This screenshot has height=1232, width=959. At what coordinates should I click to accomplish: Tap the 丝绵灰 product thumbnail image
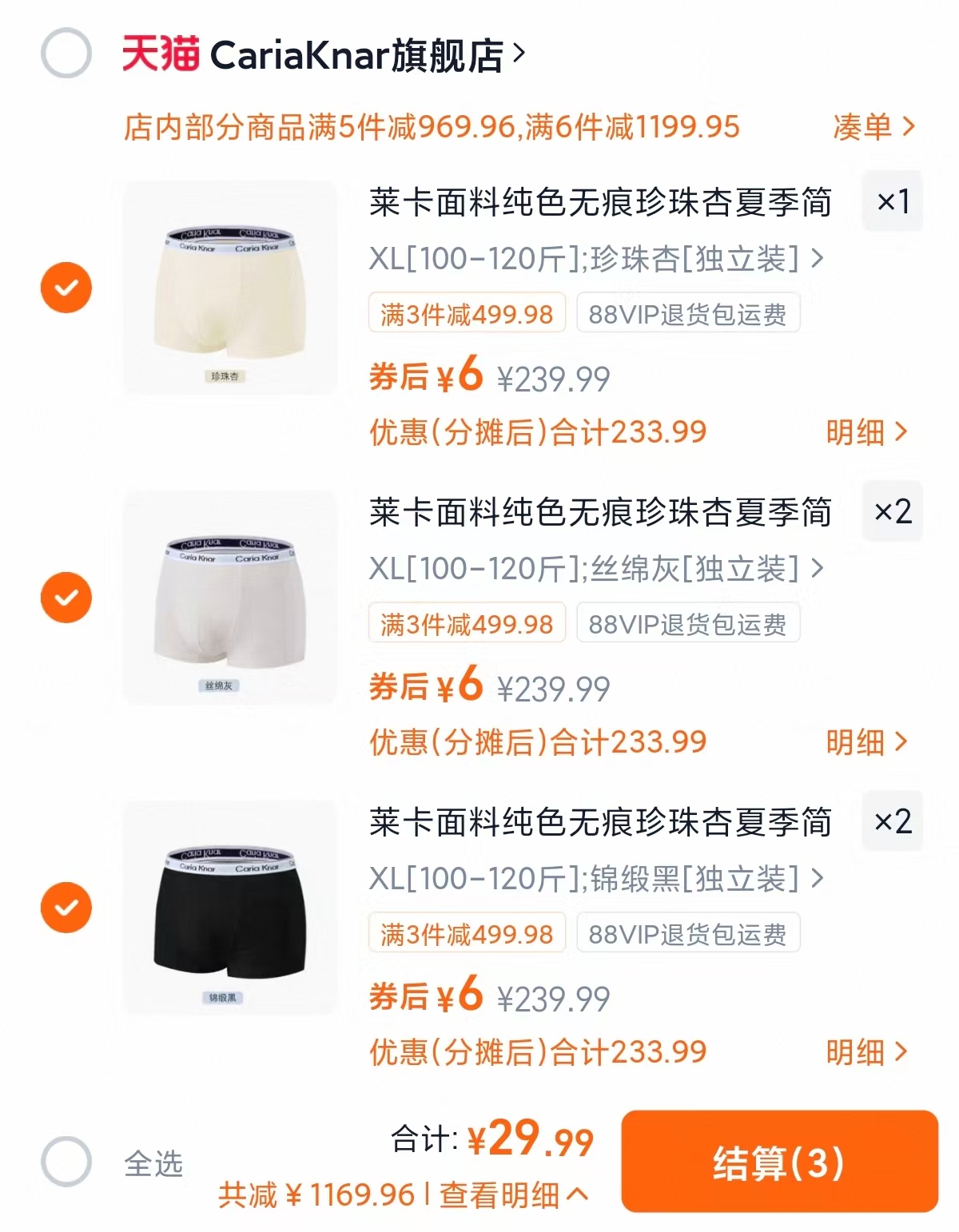point(226,598)
